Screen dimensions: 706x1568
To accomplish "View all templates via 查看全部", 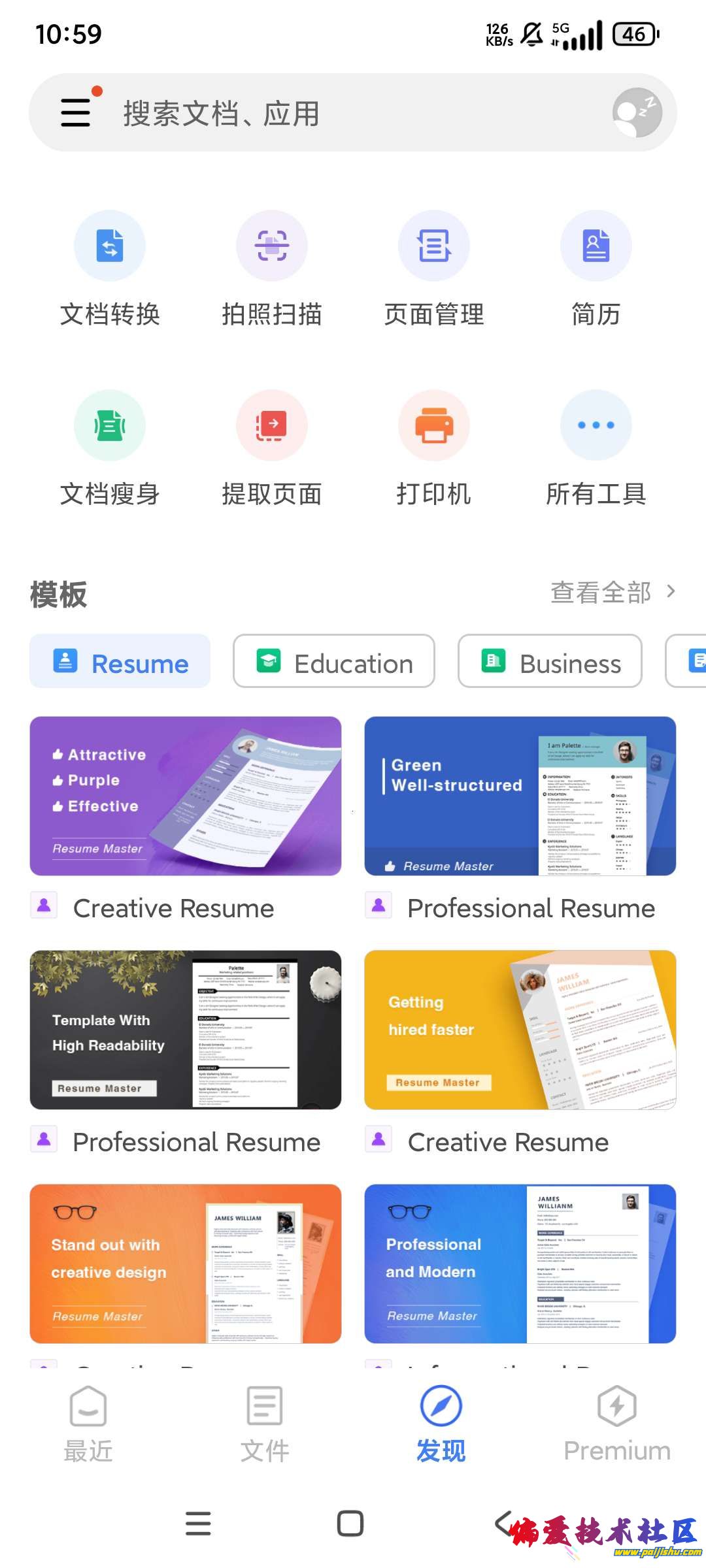I will 613,593.
